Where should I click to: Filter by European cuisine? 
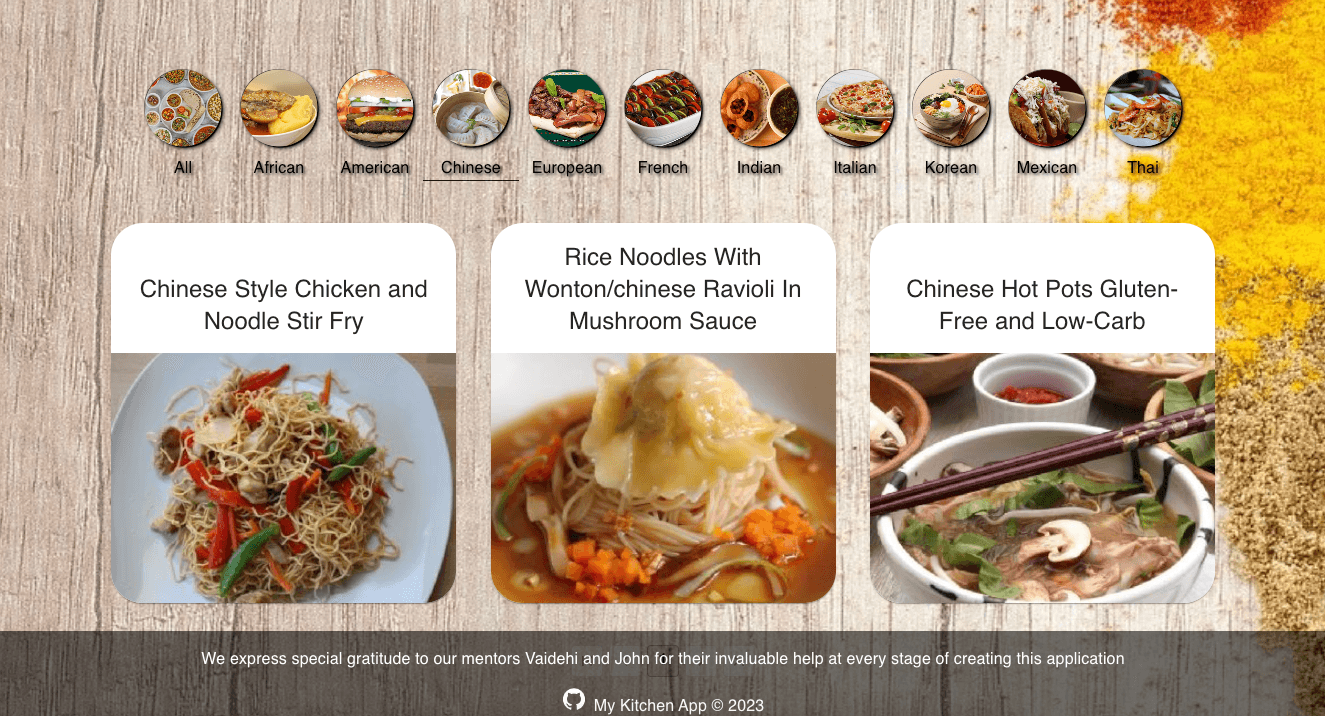pyautogui.click(x=567, y=109)
